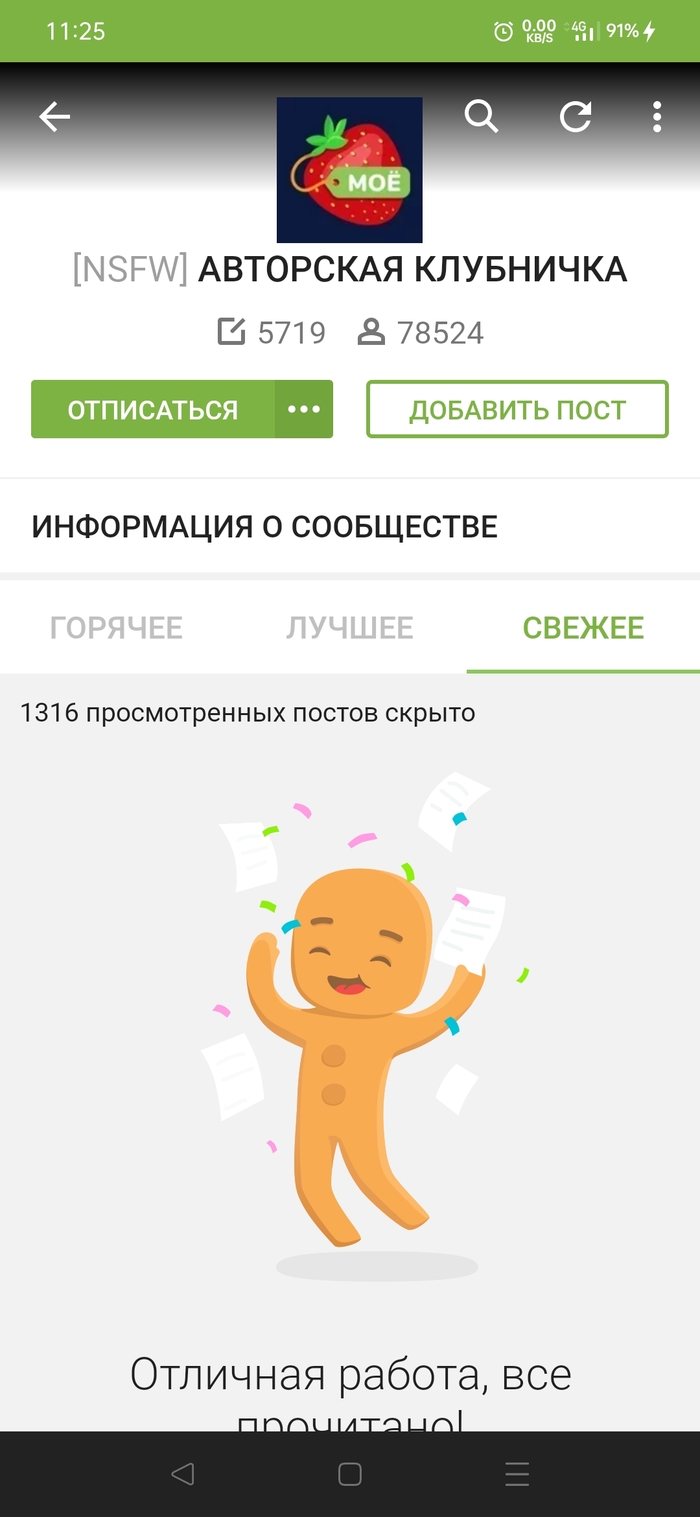Image resolution: width=700 pixels, height=1517 pixels.
Task: Switch to the ГОРЯЧЕЕ tab
Action: [116, 628]
